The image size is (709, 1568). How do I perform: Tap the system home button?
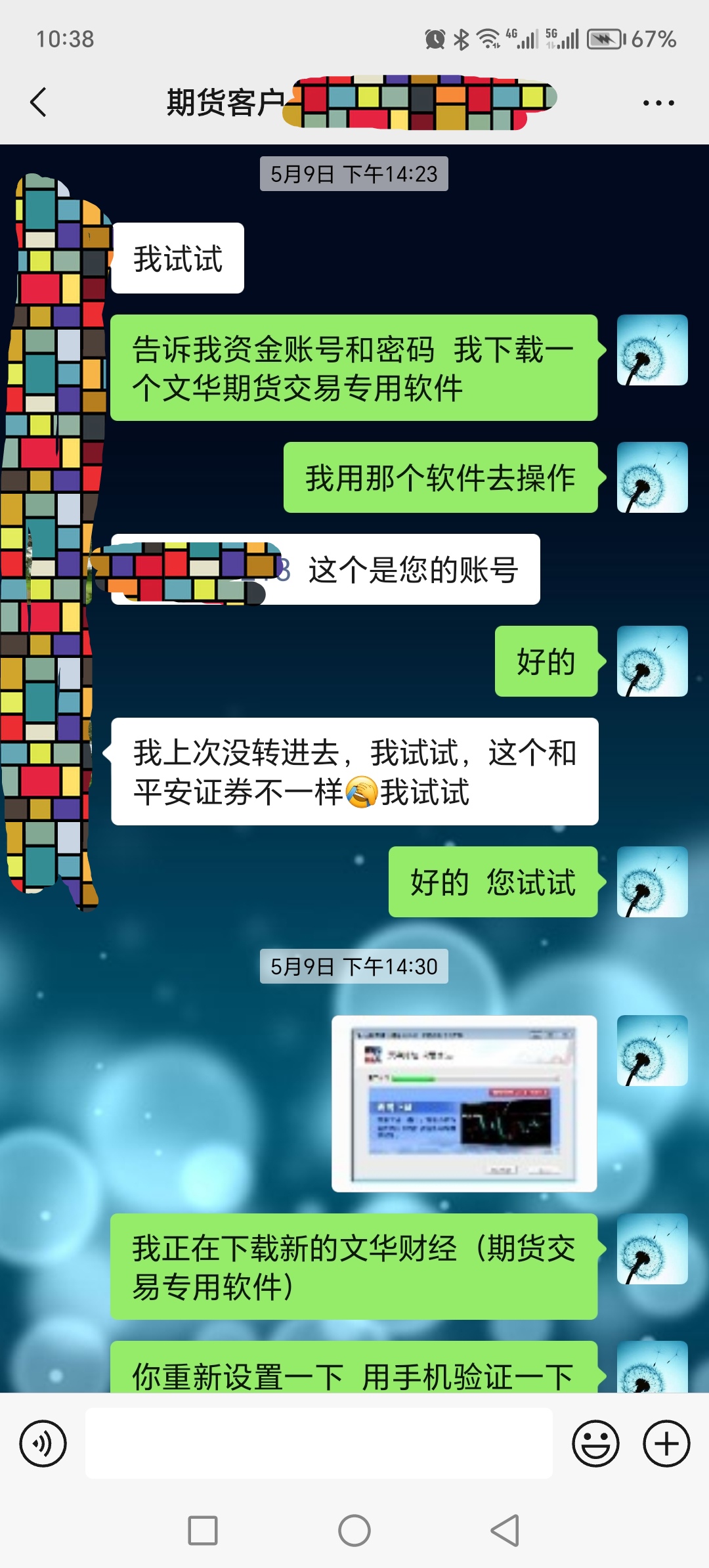pyautogui.click(x=354, y=1531)
